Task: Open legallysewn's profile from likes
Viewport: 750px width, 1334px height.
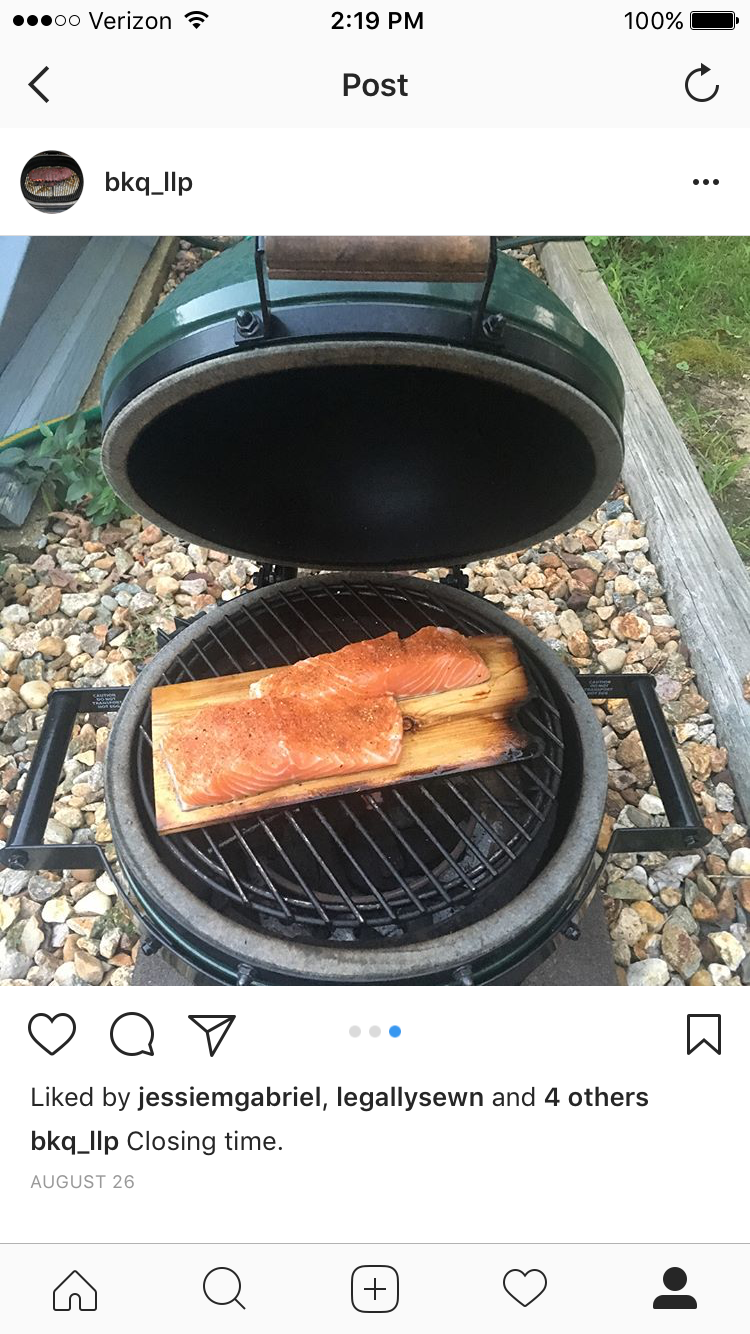Action: click(410, 1097)
